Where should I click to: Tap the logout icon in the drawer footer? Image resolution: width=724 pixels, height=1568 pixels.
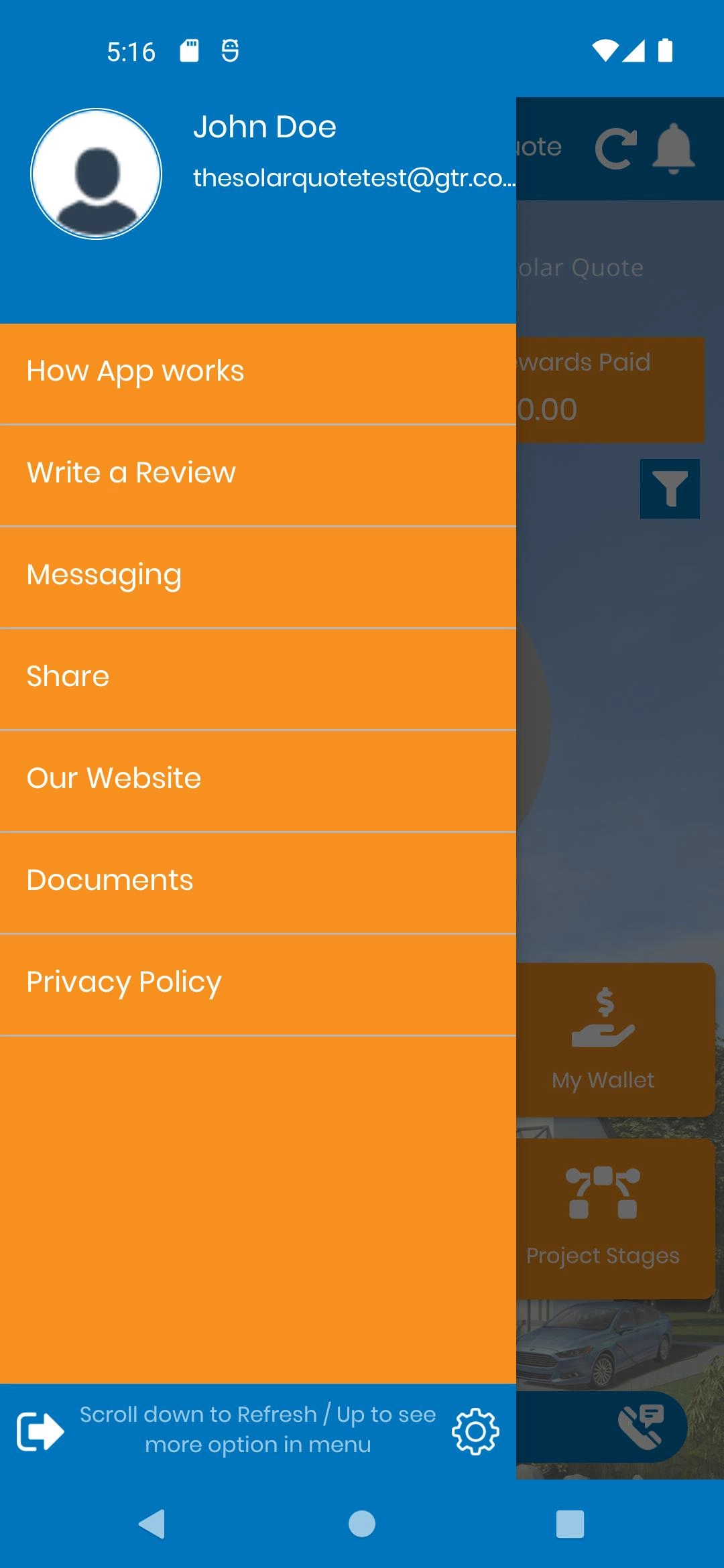40,1431
